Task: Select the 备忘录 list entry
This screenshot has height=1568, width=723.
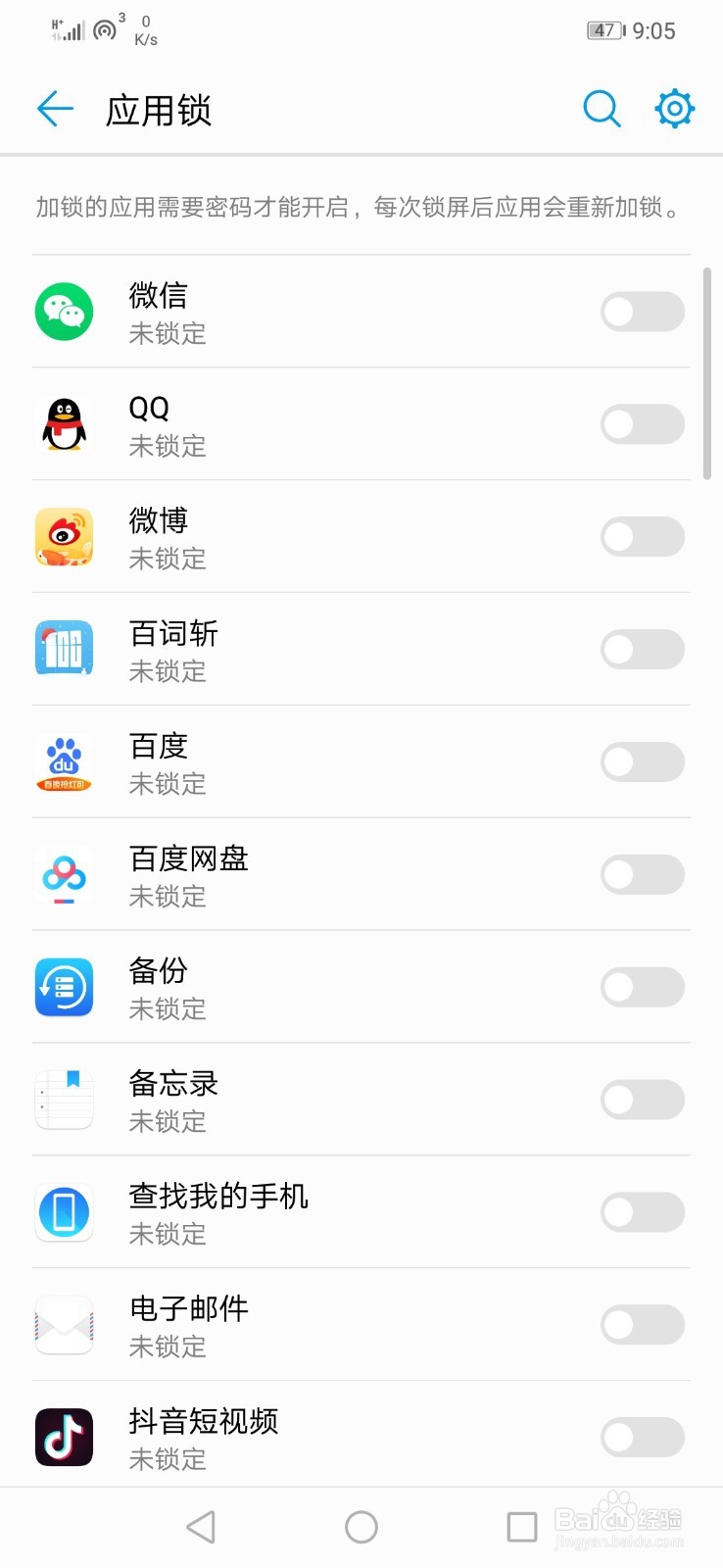Action: [294, 1100]
